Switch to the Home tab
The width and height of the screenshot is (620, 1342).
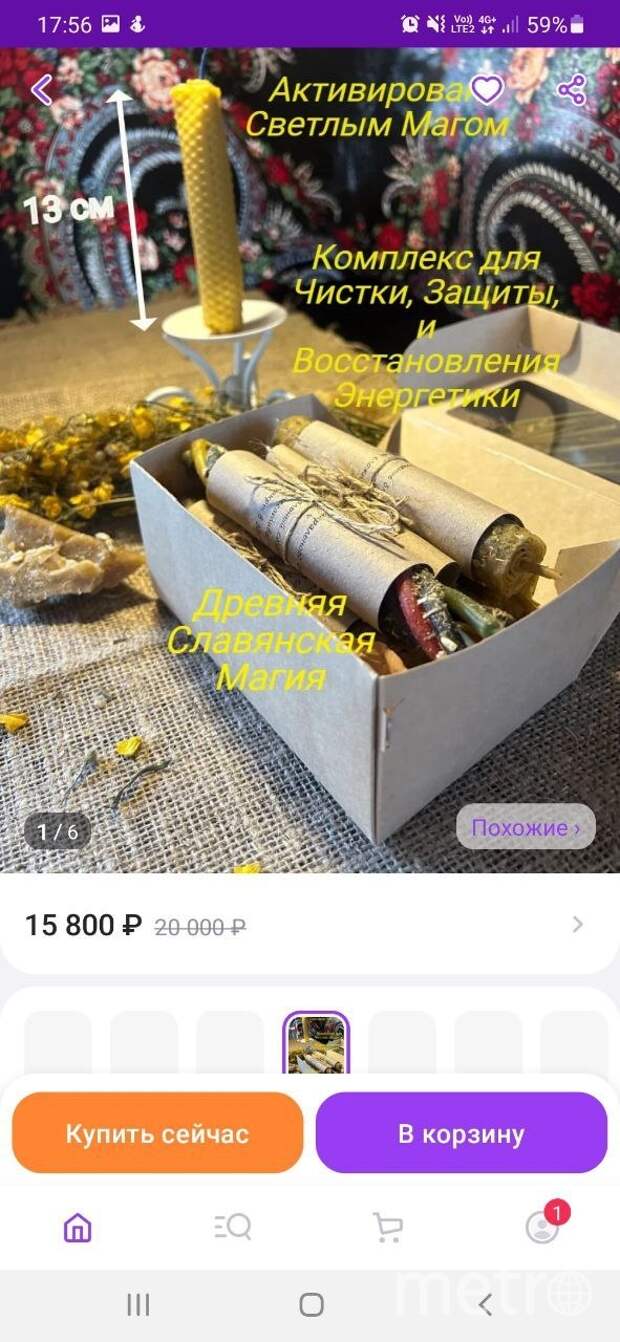(77, 1228)
